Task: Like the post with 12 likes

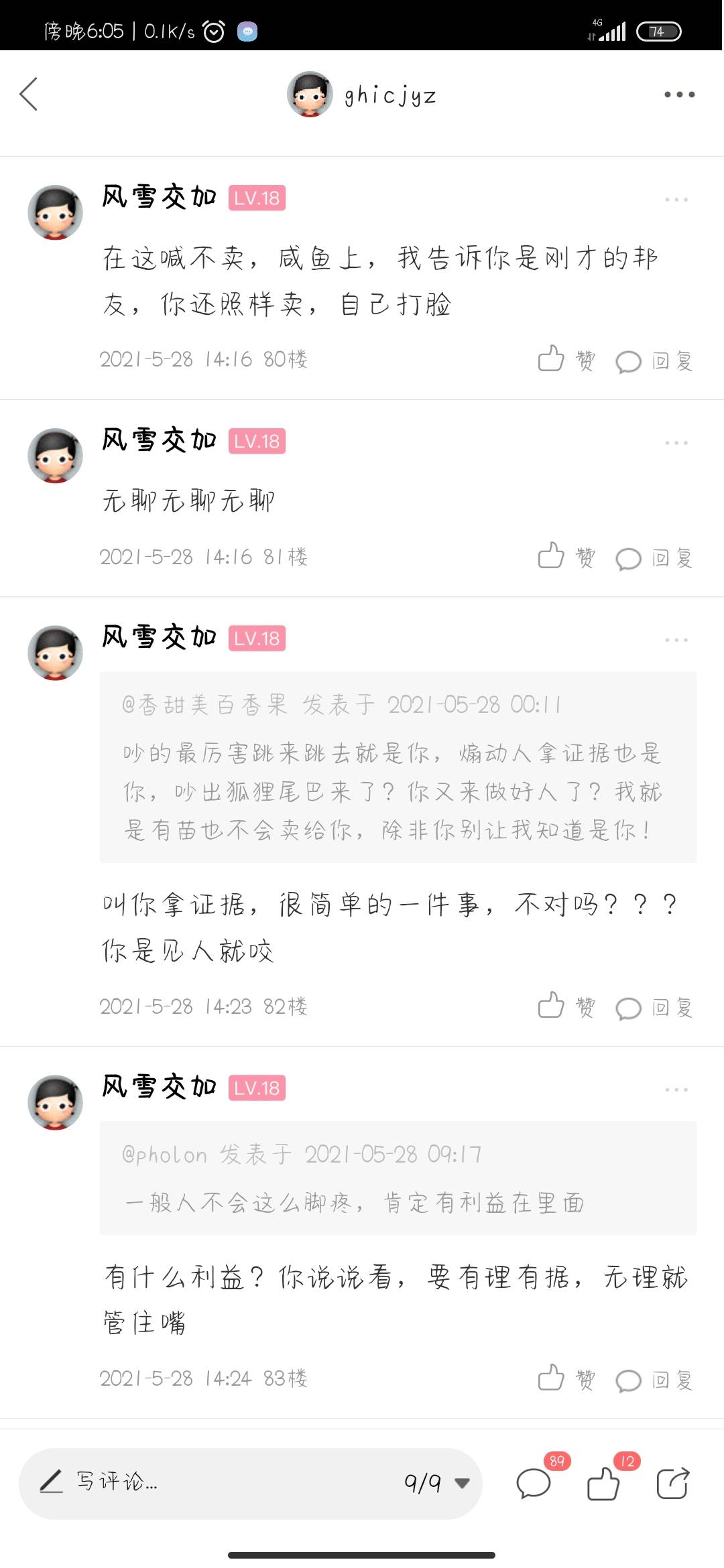Action: tap(603, 1483)
